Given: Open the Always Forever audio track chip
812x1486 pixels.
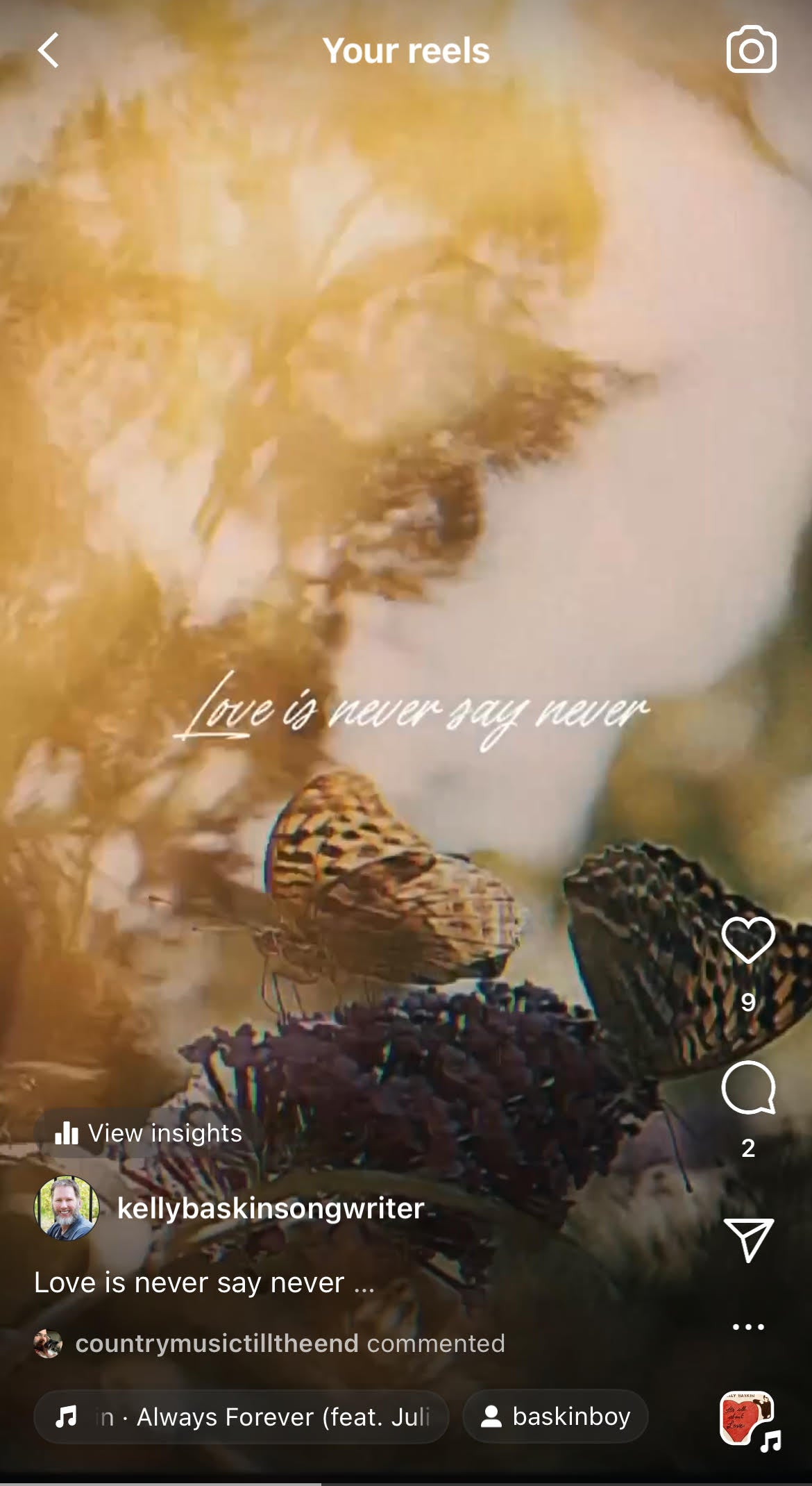Looking at the screenshot, I should 242,1417.
